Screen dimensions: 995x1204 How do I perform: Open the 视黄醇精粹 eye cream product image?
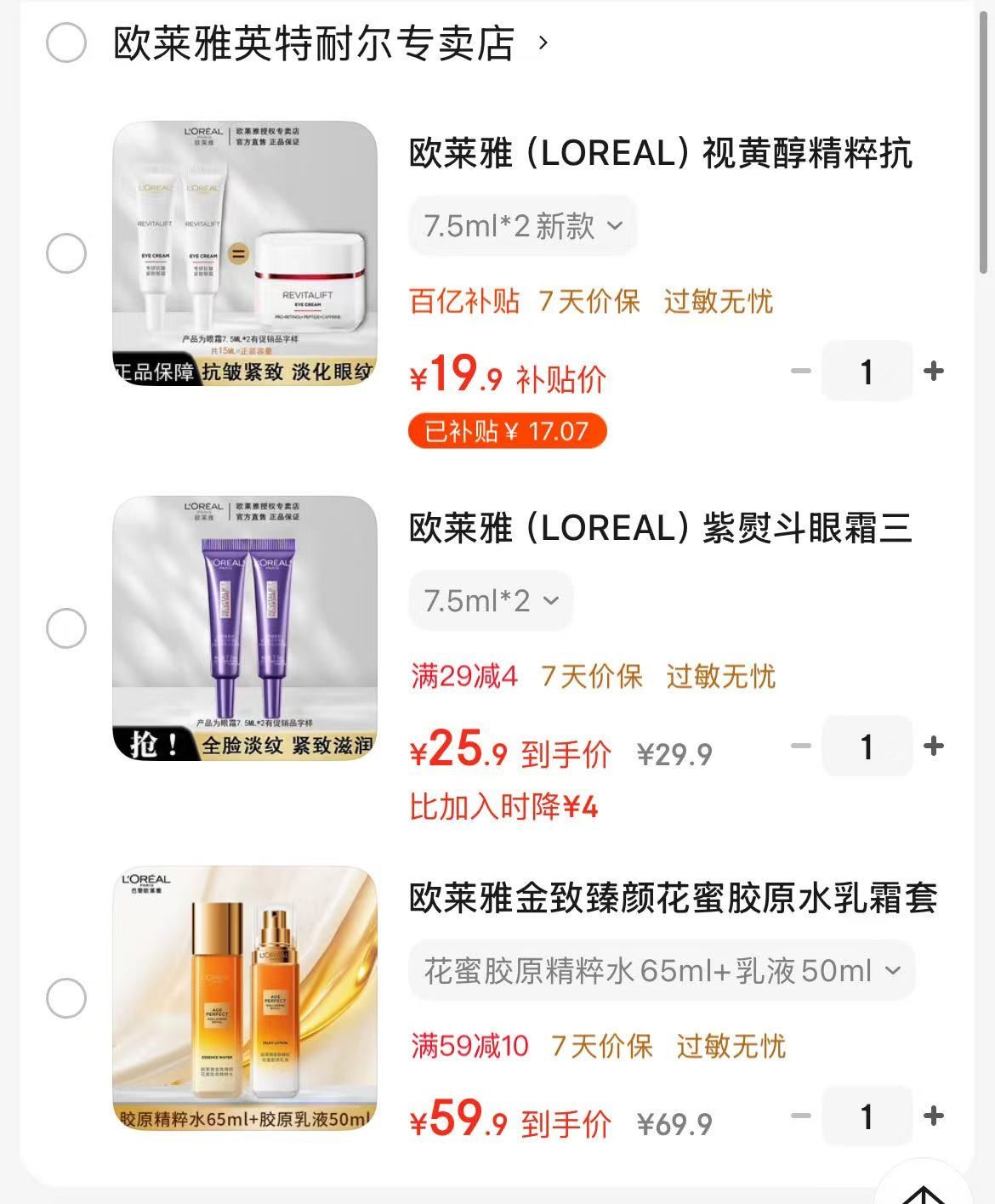(x=245, y=253)
